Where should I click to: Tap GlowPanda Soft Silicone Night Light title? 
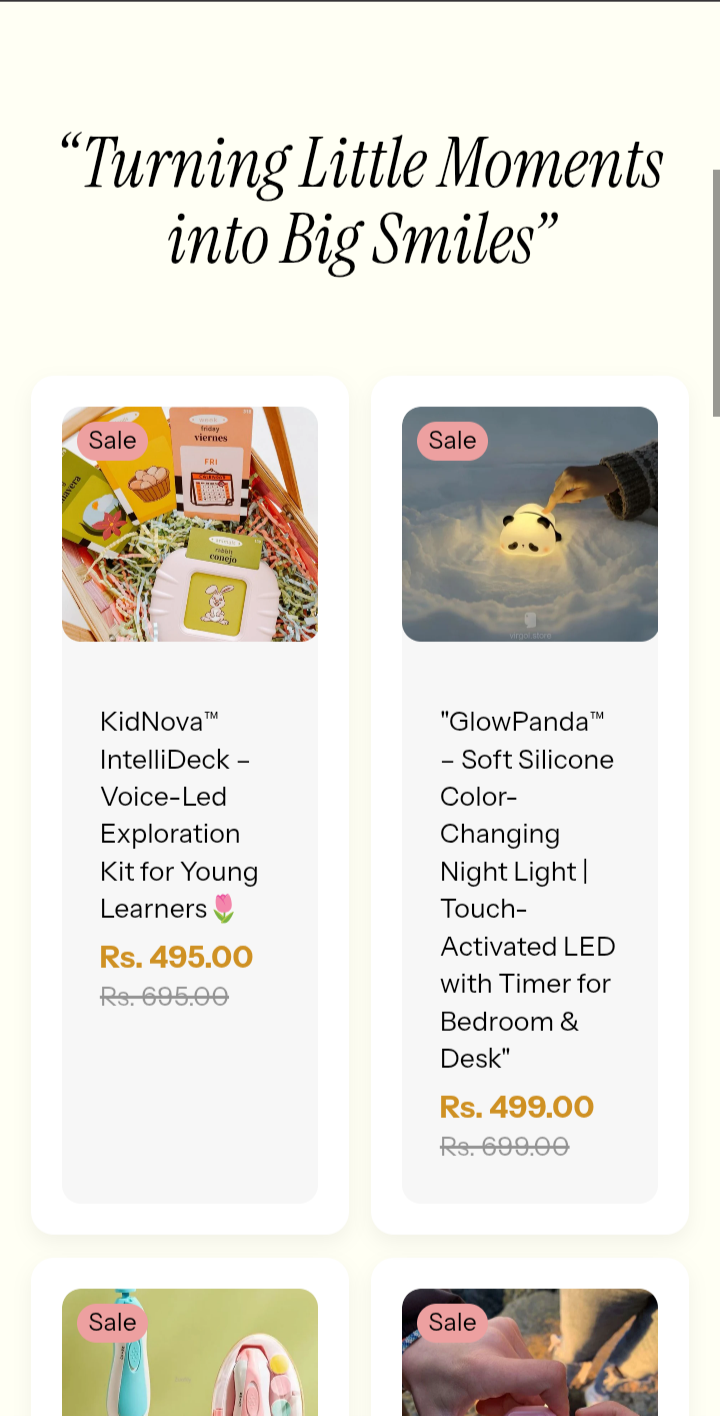click(x=527, y=888)
